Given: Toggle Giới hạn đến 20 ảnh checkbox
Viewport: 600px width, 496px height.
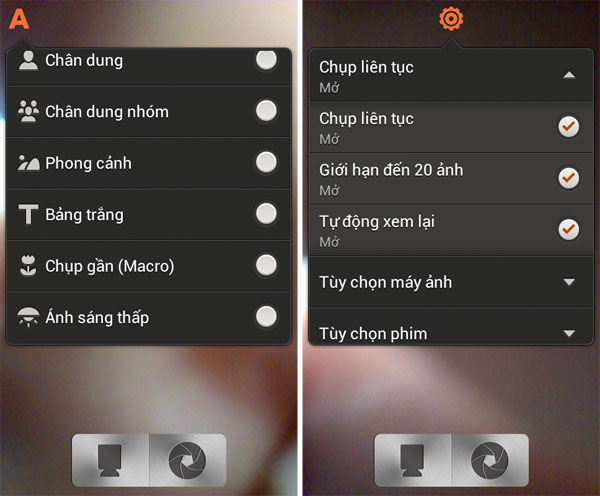Looking at the screenshot, I should 568,178.
